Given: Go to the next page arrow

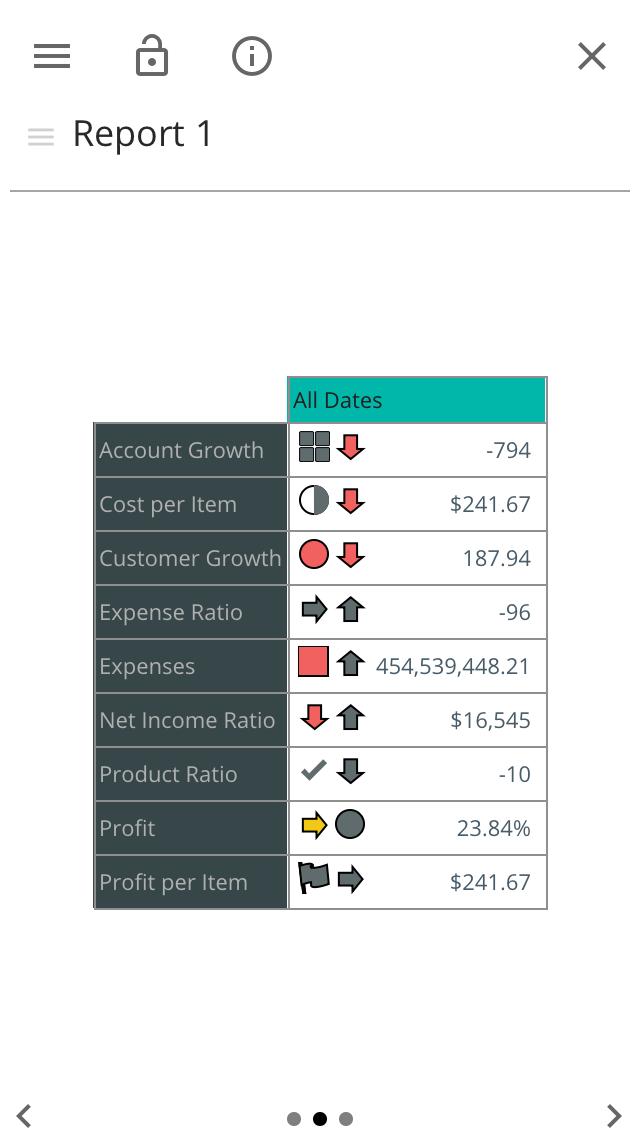Looking at the screenshot, I should 614,1116.
